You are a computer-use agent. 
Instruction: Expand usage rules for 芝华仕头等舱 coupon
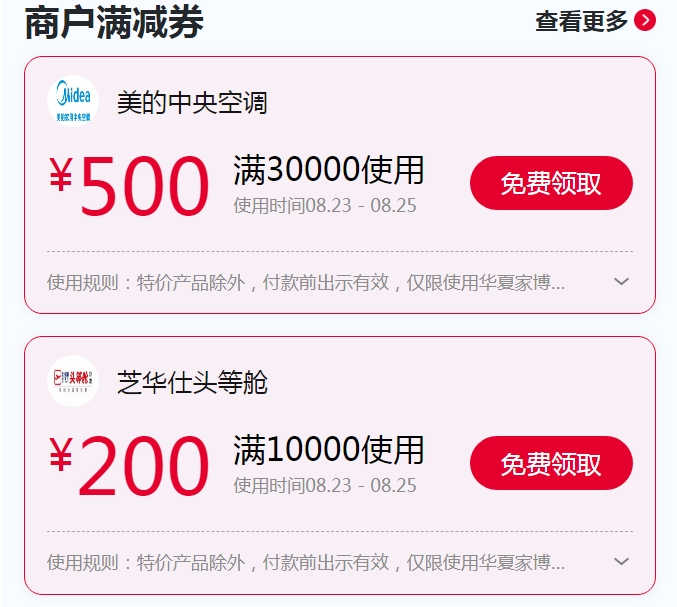pos(621,562)
